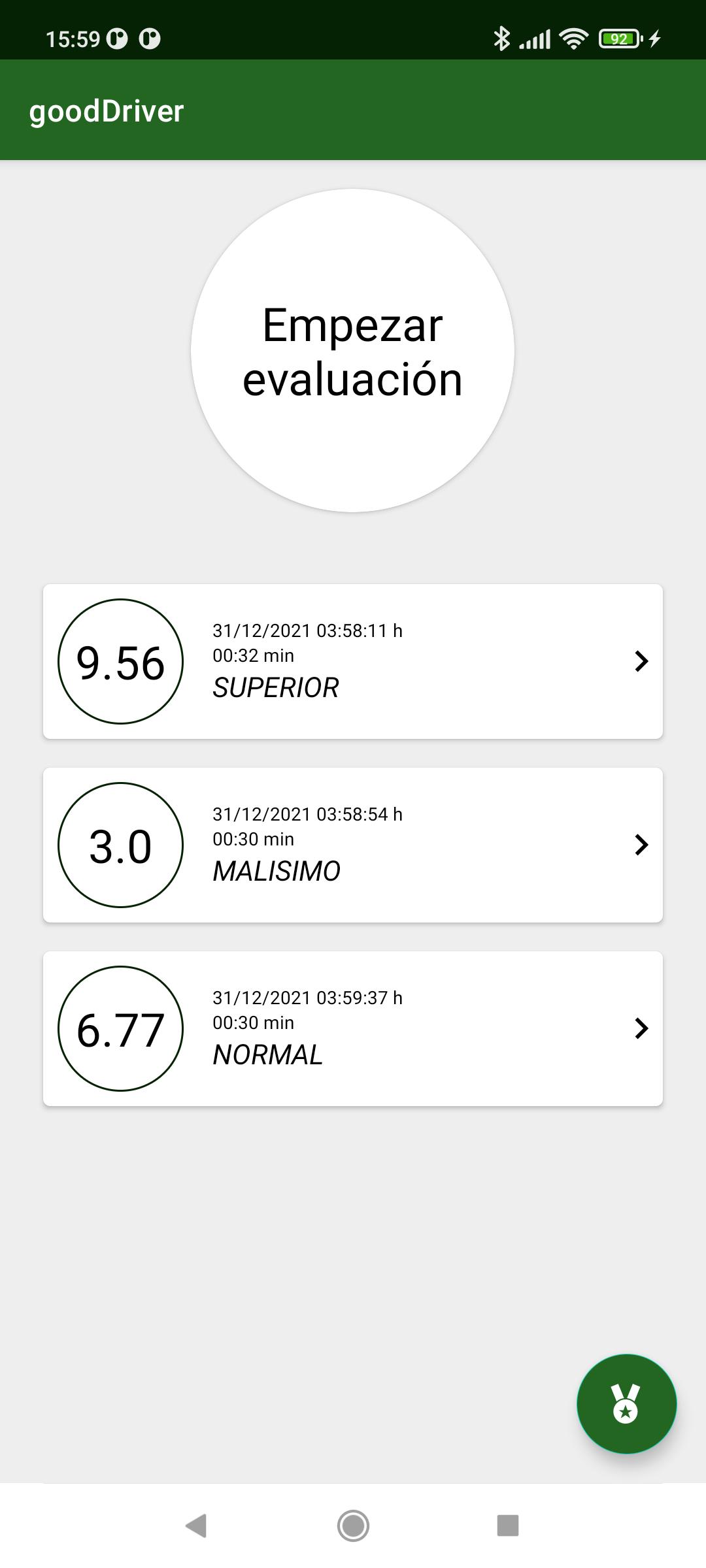Go to the home screen

coord(353,1526)
